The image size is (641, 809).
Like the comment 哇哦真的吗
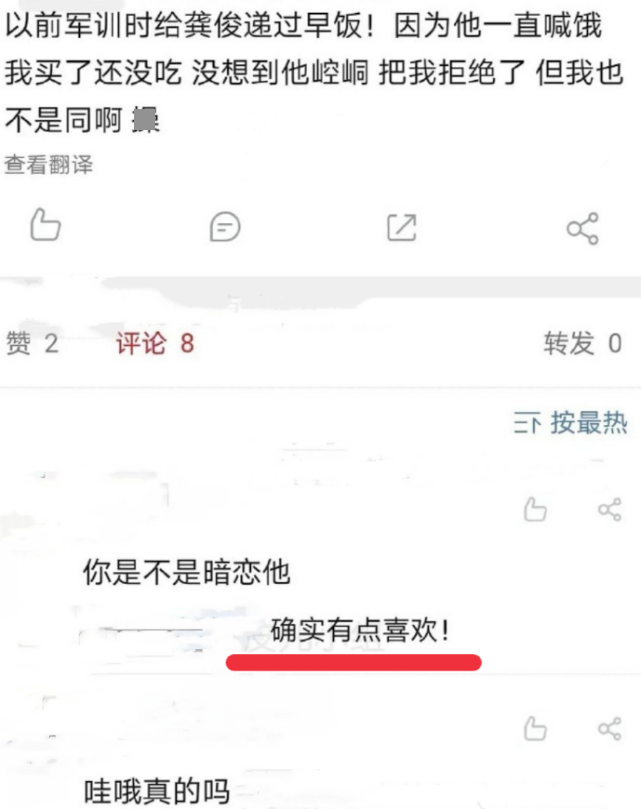535,729
